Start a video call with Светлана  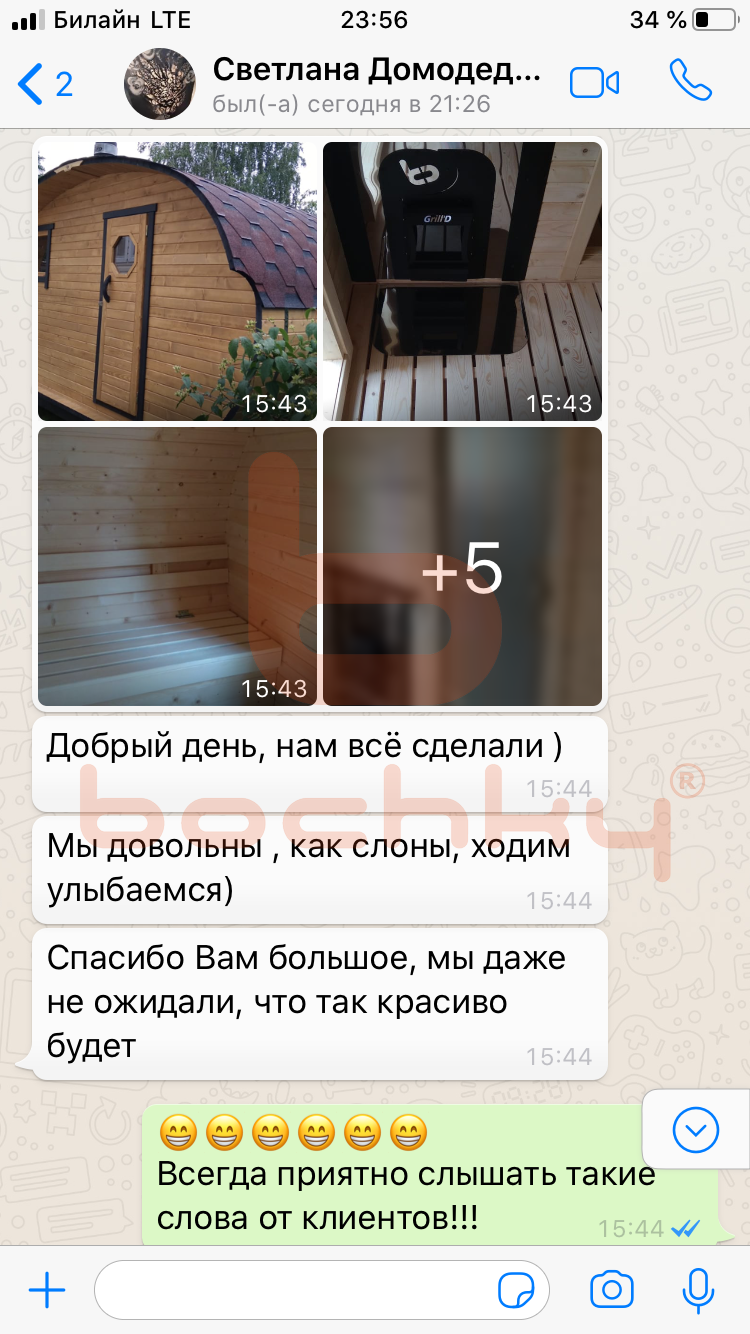594,83
